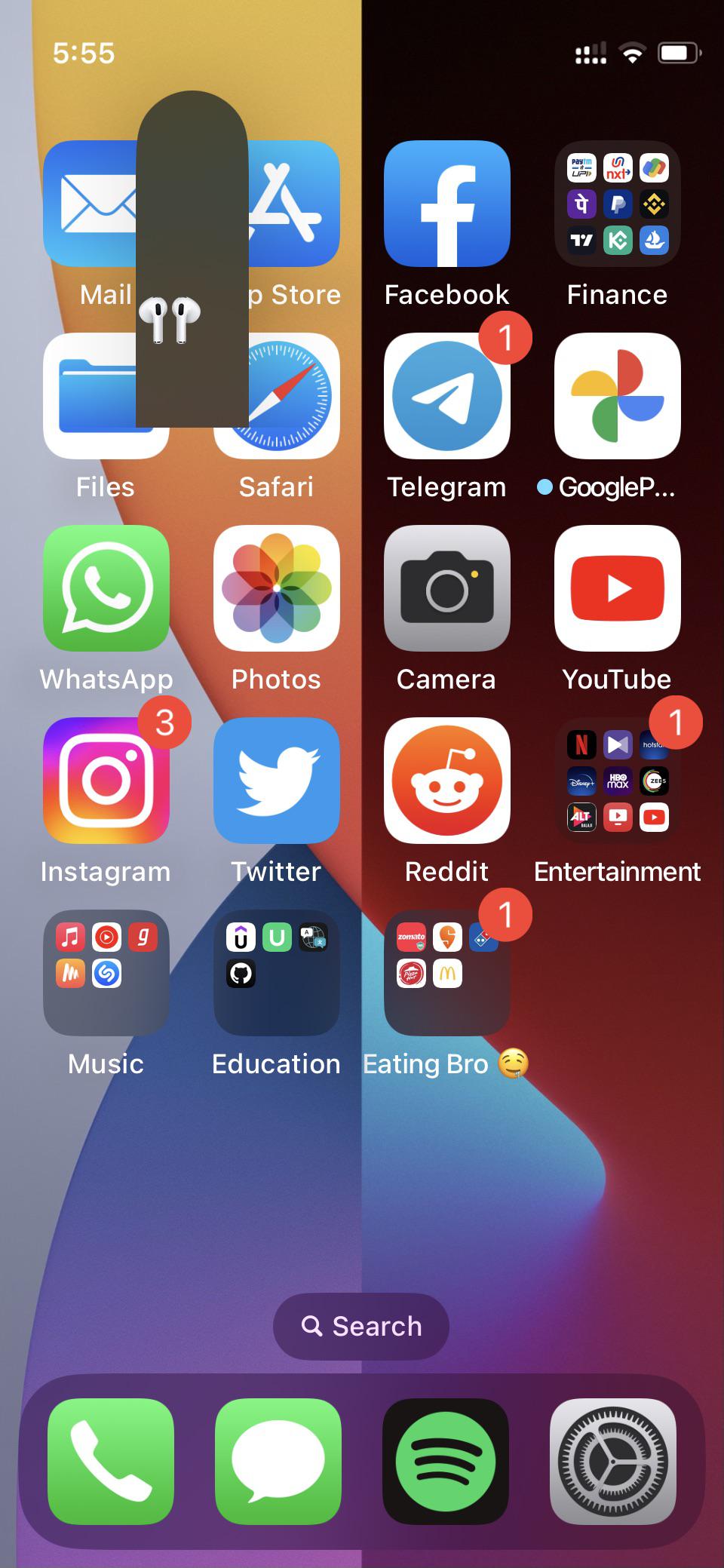This screenshot has width=724, height=1568.
Task: Expand the Eating Bro folder
Action: pyautogui.click(x=446, y=973)
